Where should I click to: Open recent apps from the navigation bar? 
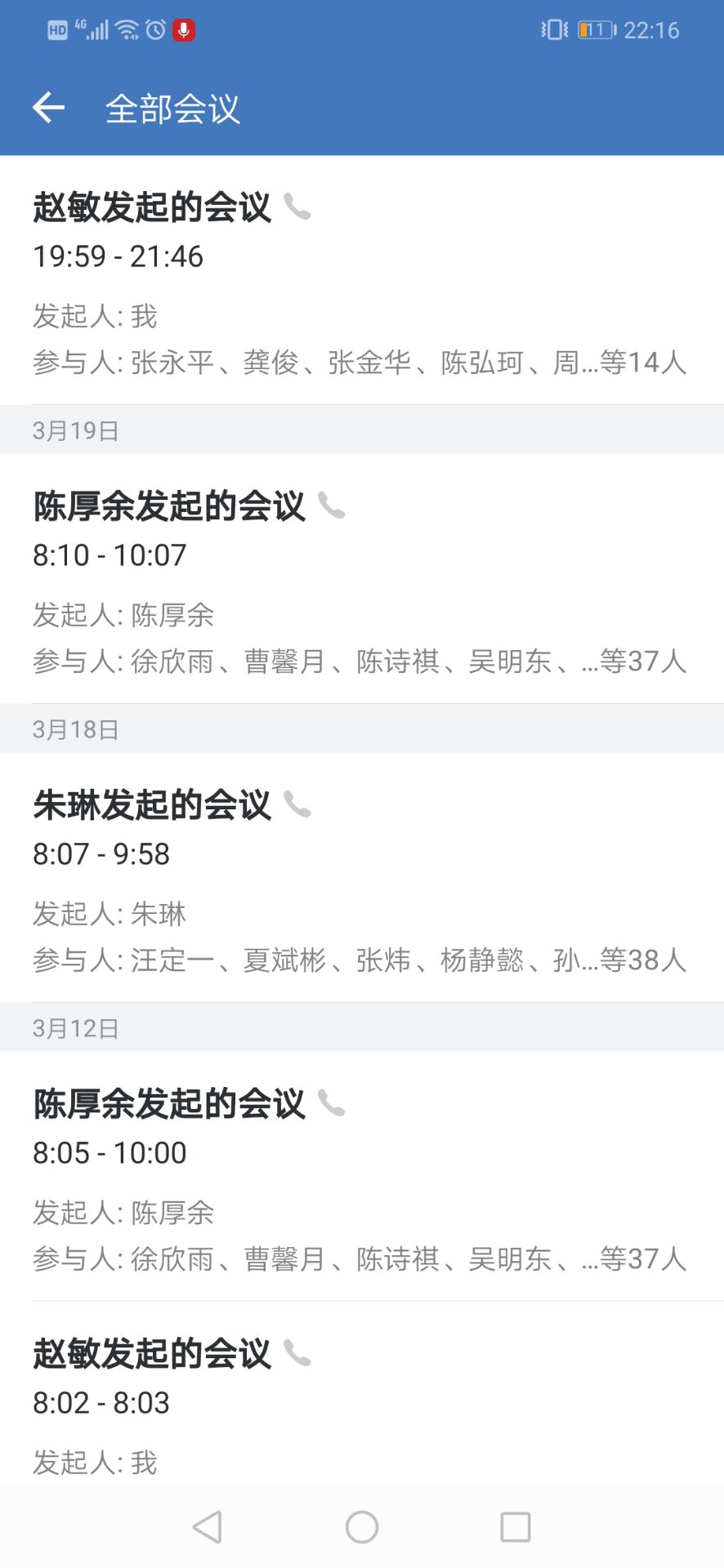[516, 1526]
